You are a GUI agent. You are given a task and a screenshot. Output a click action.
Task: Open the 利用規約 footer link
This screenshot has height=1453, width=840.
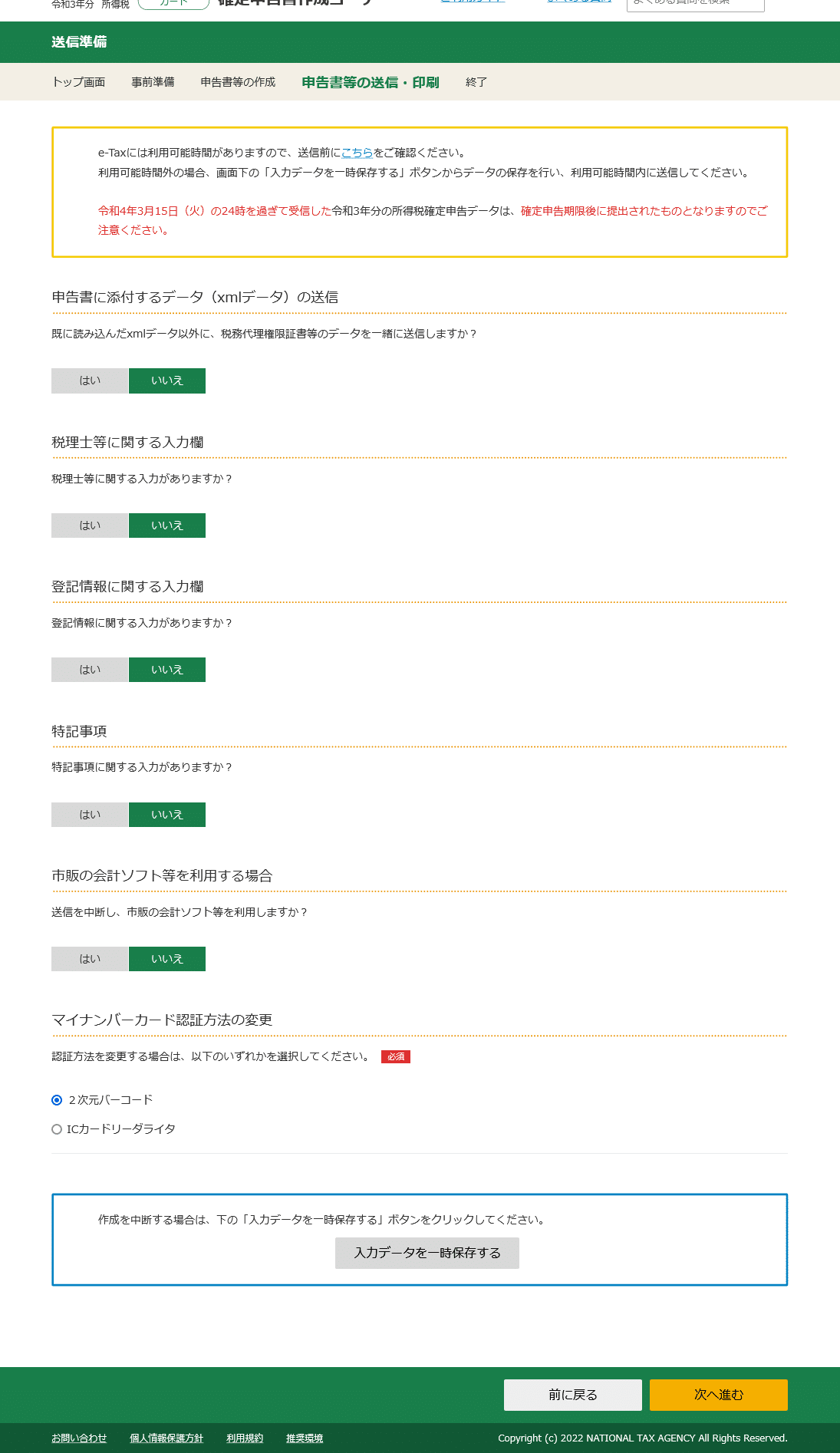click(244, 1438)
